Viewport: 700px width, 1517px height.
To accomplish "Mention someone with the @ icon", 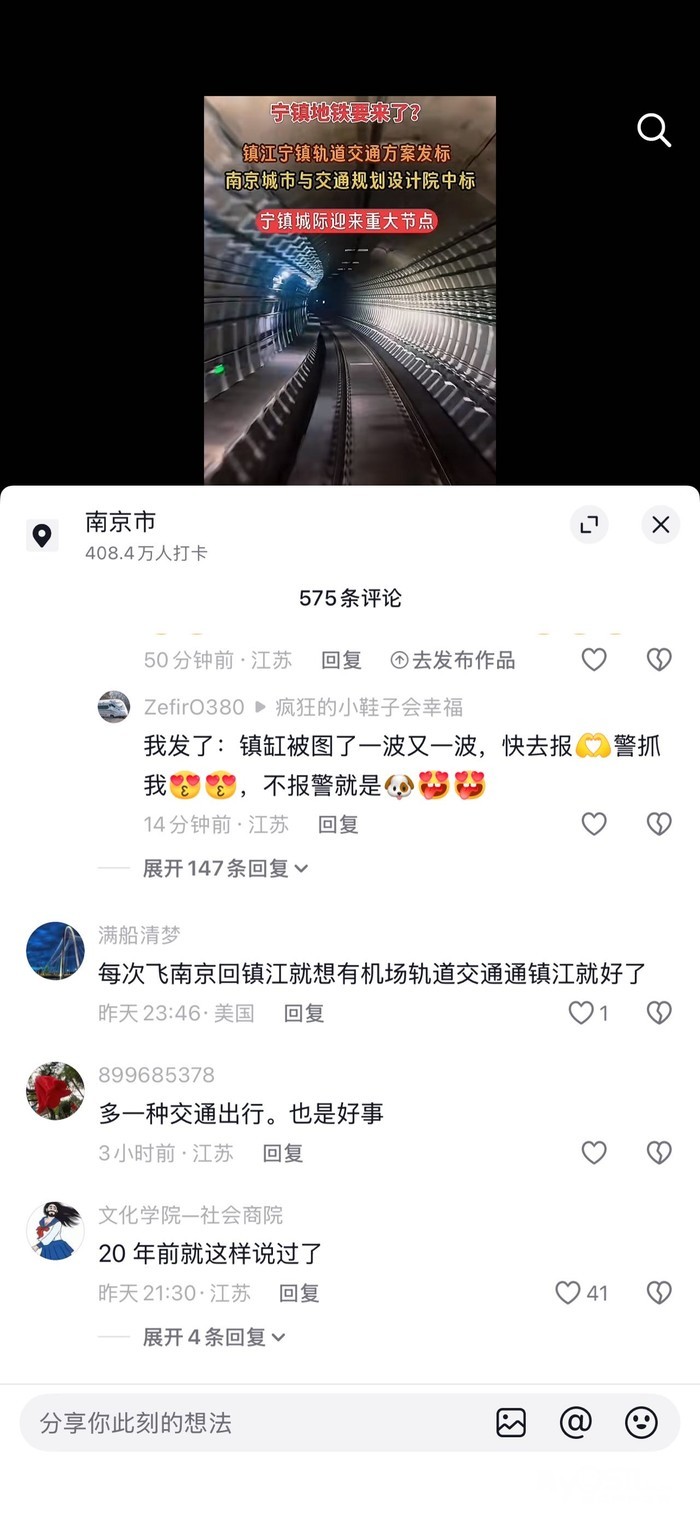I will pyautogui.click(x=576, y=1422).
